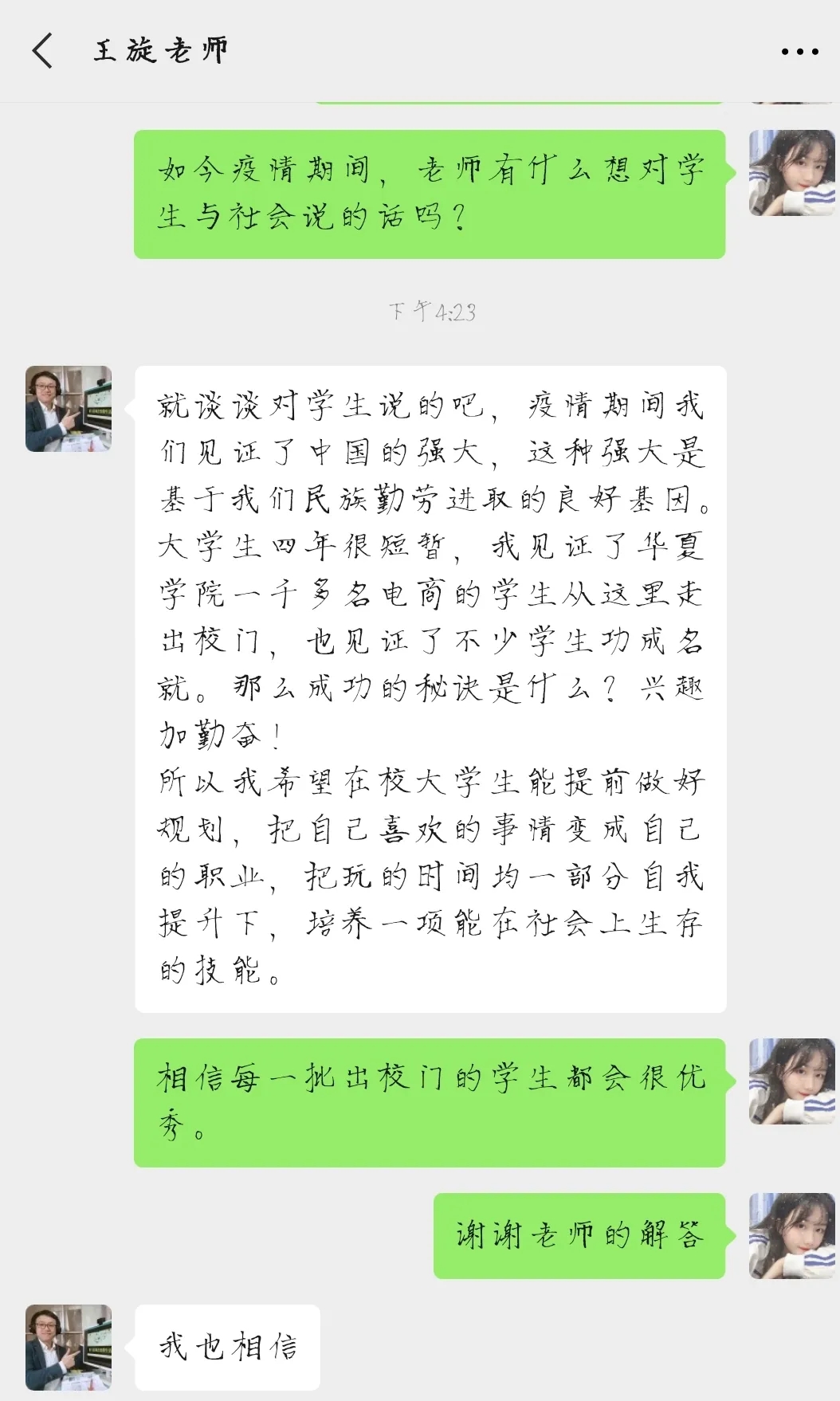
Task: Tap 王旋老师's avatar beside 我也相信
Action: (x=69, y=1348)
